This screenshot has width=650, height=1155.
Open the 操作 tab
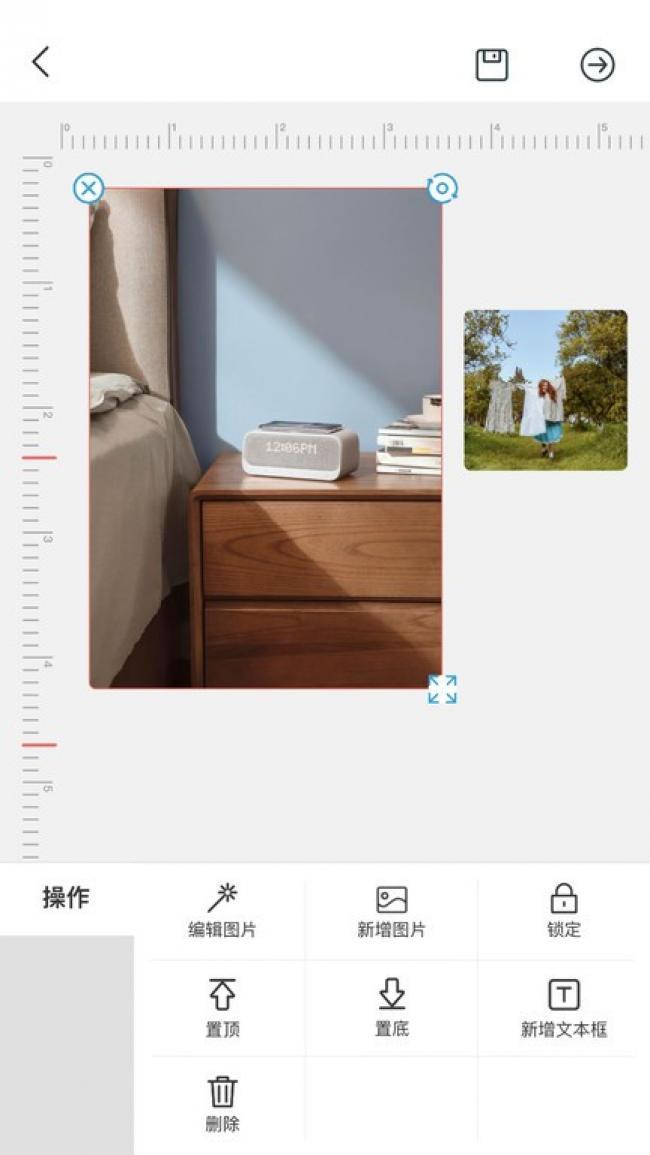[x=66, y=898]
